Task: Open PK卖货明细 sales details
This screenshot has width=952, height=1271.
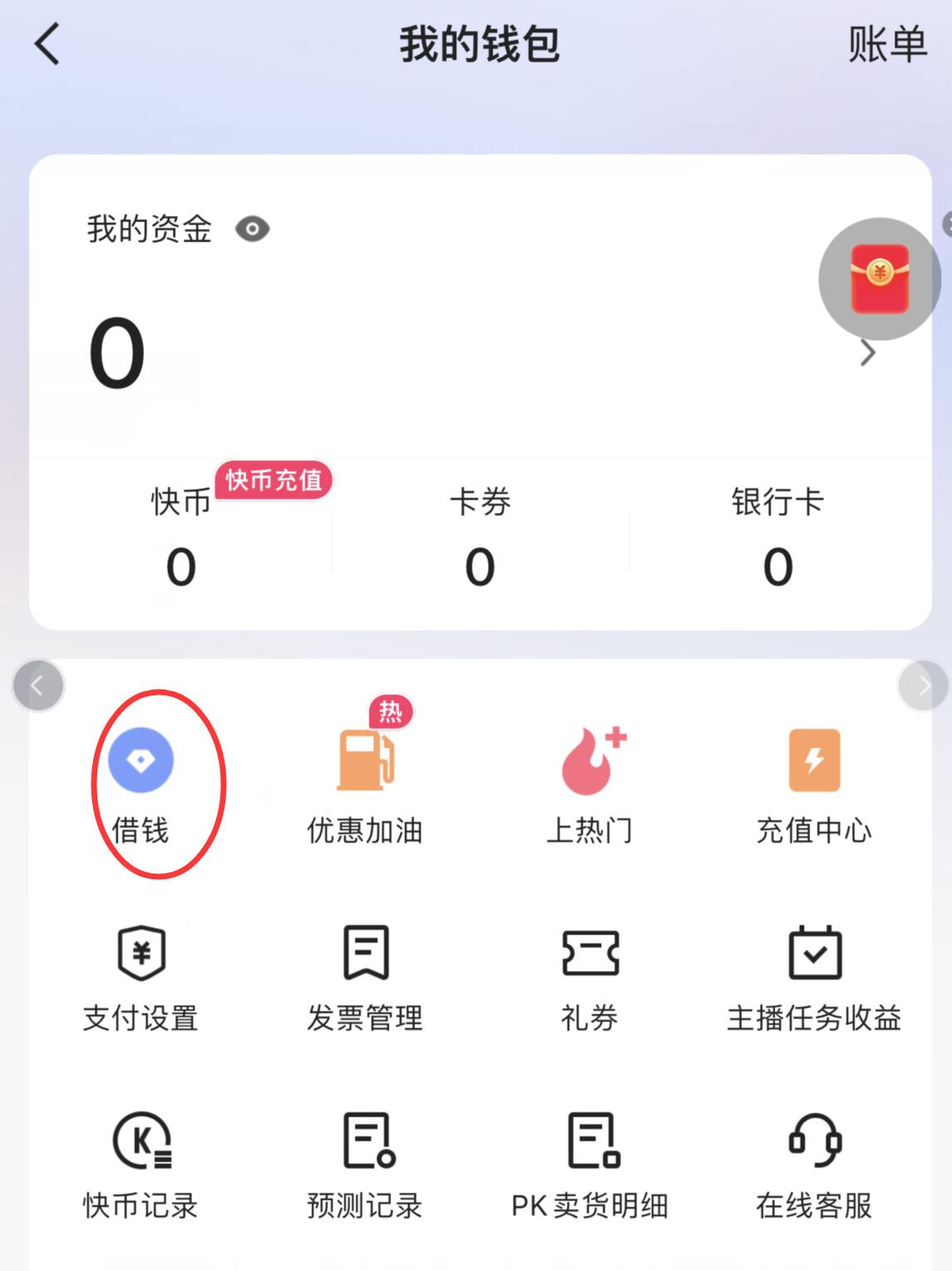Action: 589,1166
